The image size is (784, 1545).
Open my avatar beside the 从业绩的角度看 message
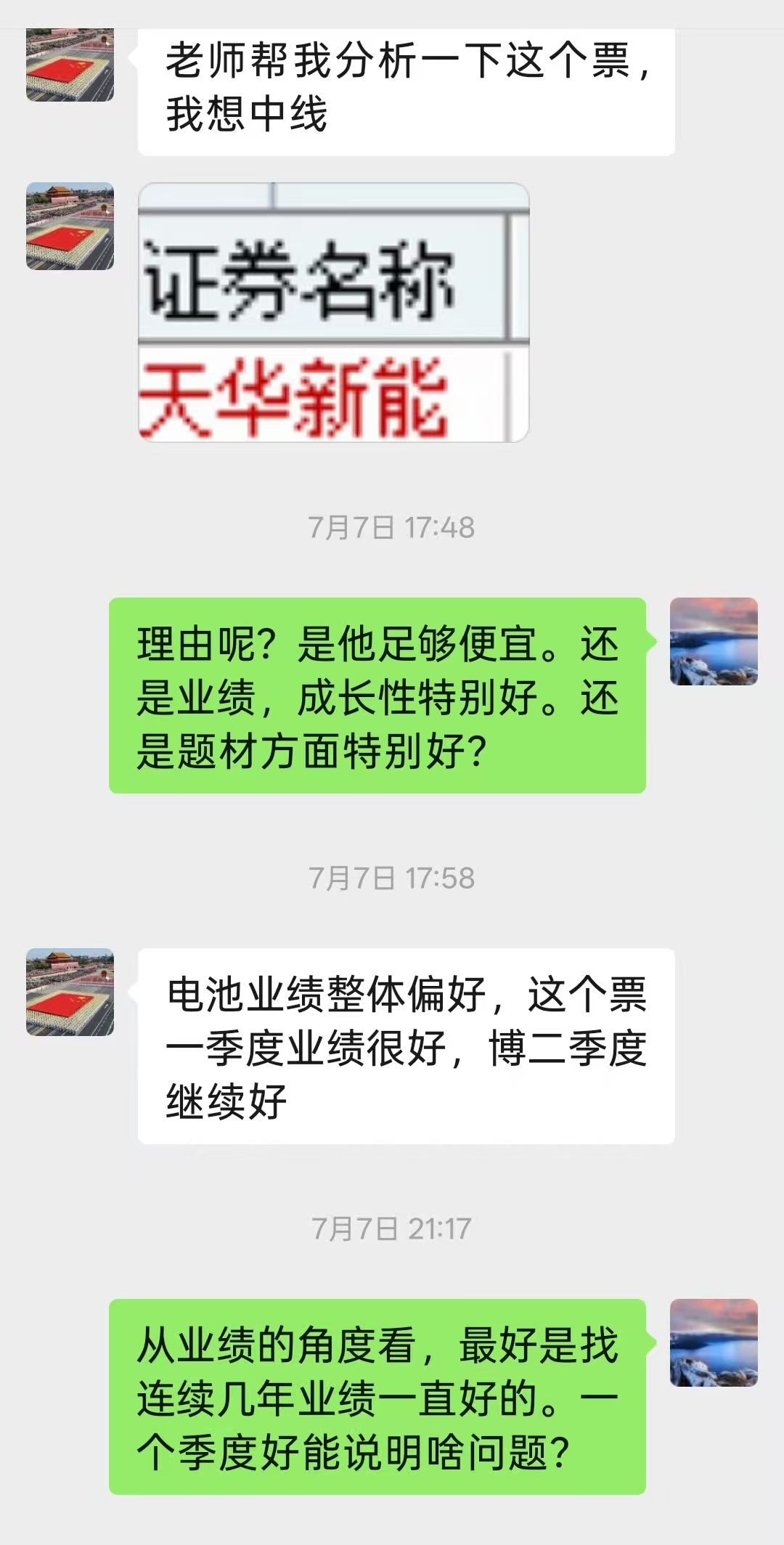click(714, 1342)
